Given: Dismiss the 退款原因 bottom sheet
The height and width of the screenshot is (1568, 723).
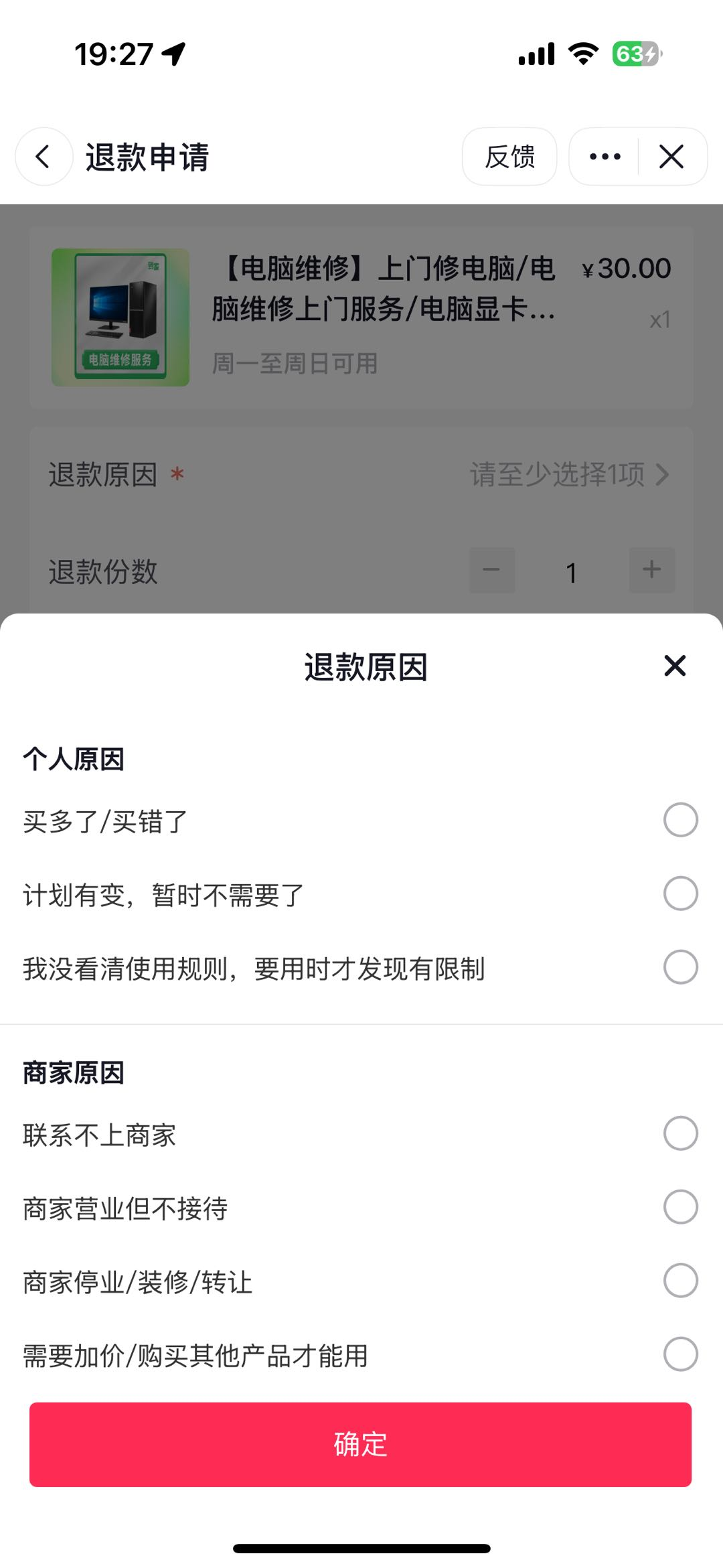Looking at the screenshot, I should coord(675,666).
